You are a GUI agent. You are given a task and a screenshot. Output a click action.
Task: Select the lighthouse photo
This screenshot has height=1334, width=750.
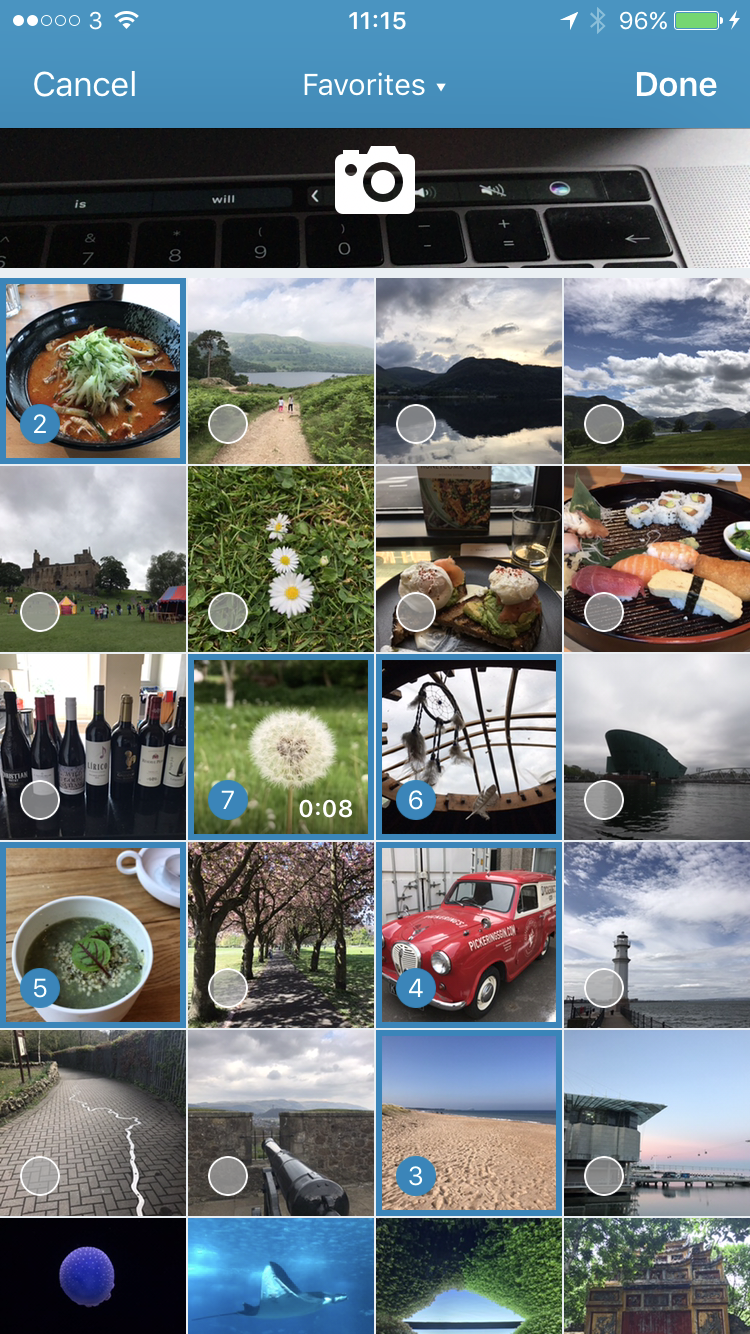[657, 935]
